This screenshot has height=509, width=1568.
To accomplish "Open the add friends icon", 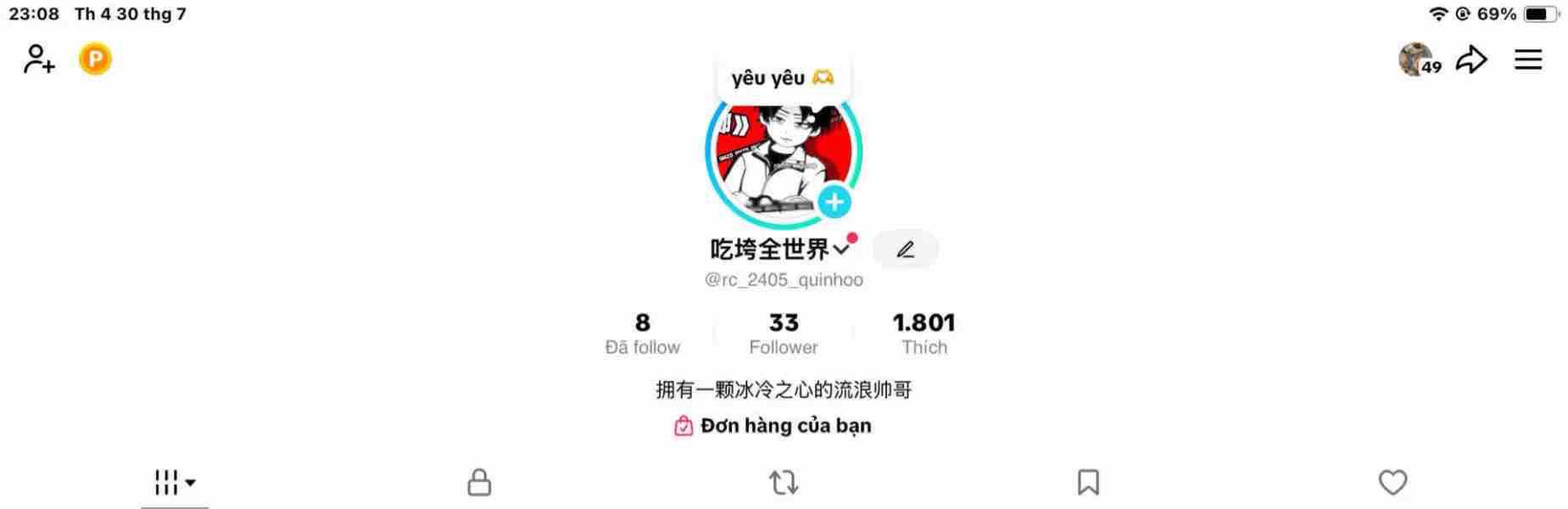I will [39, 59].
